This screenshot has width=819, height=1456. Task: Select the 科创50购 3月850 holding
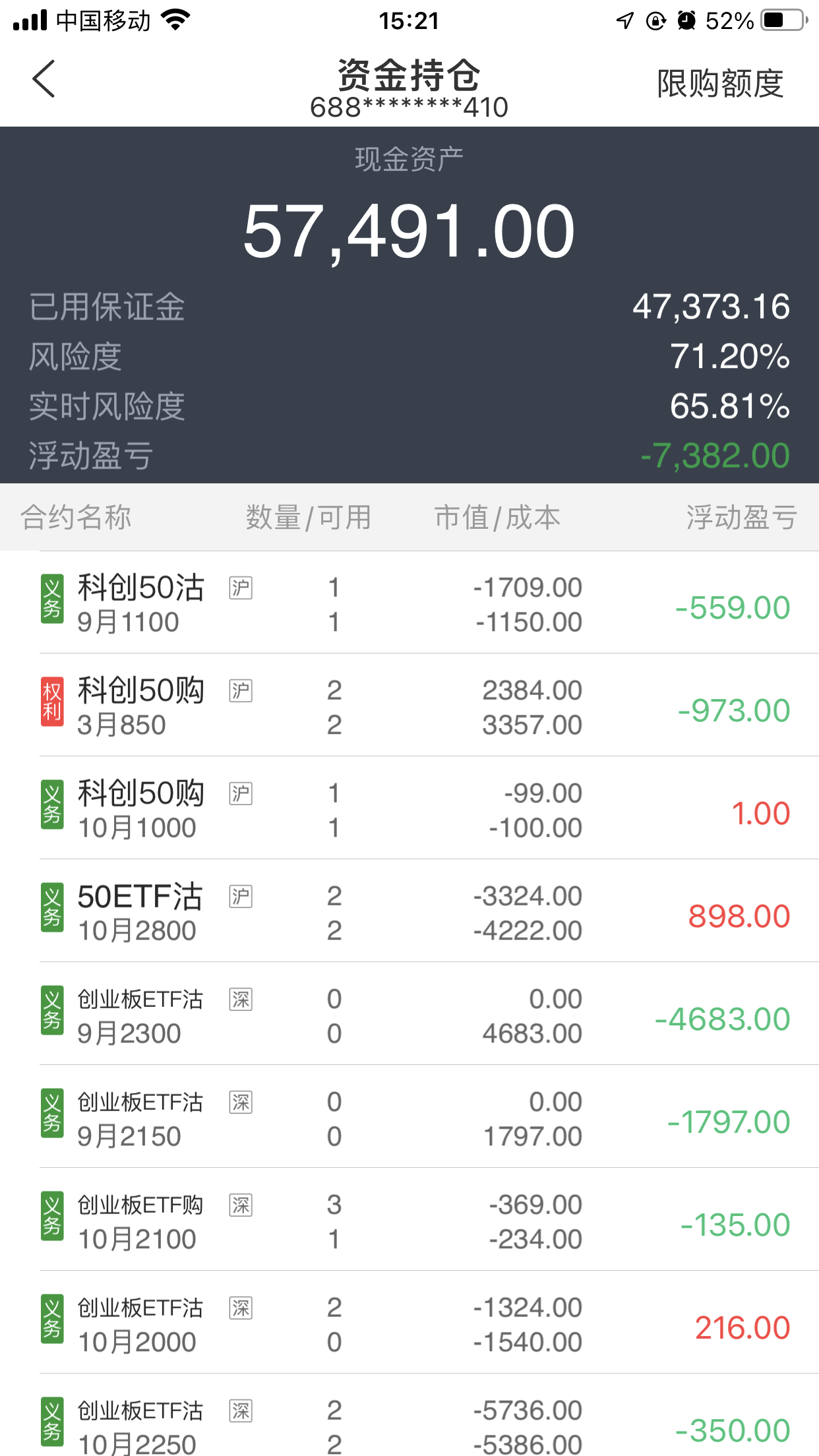pos(409,706)
